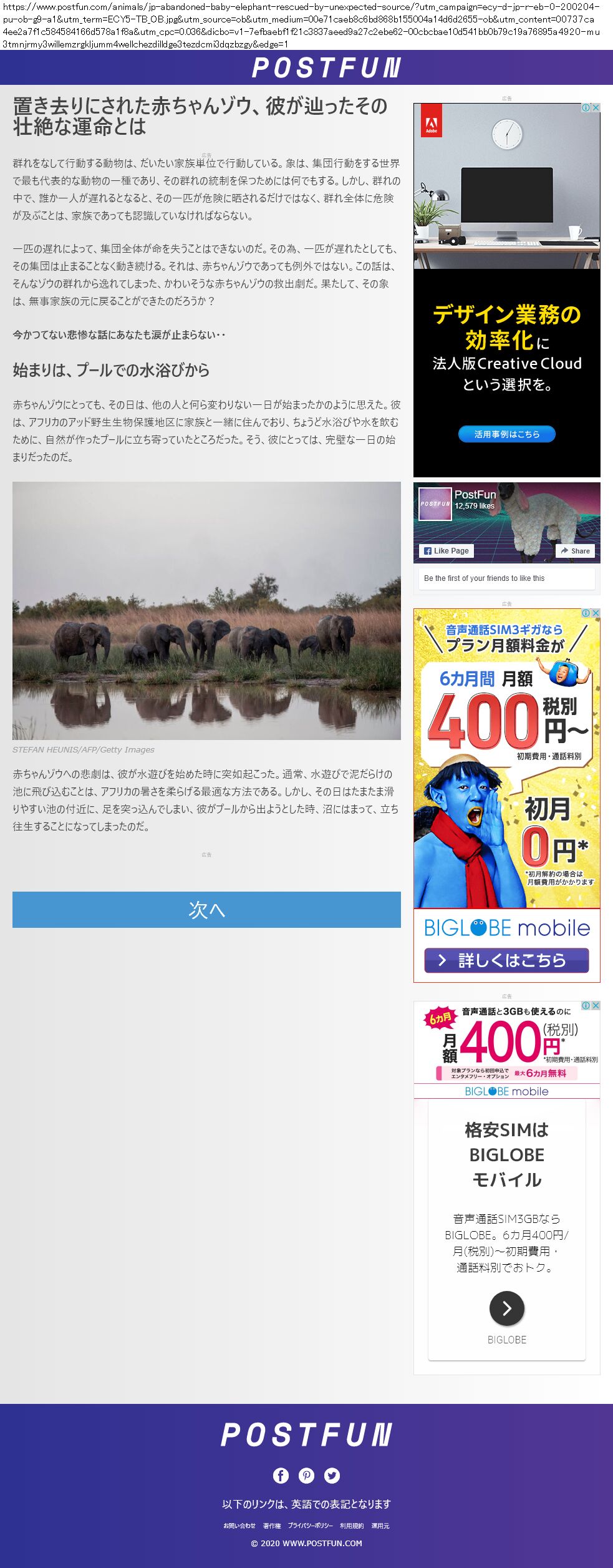Tap Like Page on PostFun Facebook widget
The width and height of the screenshot is (613, 1568).
coord(446,550)
